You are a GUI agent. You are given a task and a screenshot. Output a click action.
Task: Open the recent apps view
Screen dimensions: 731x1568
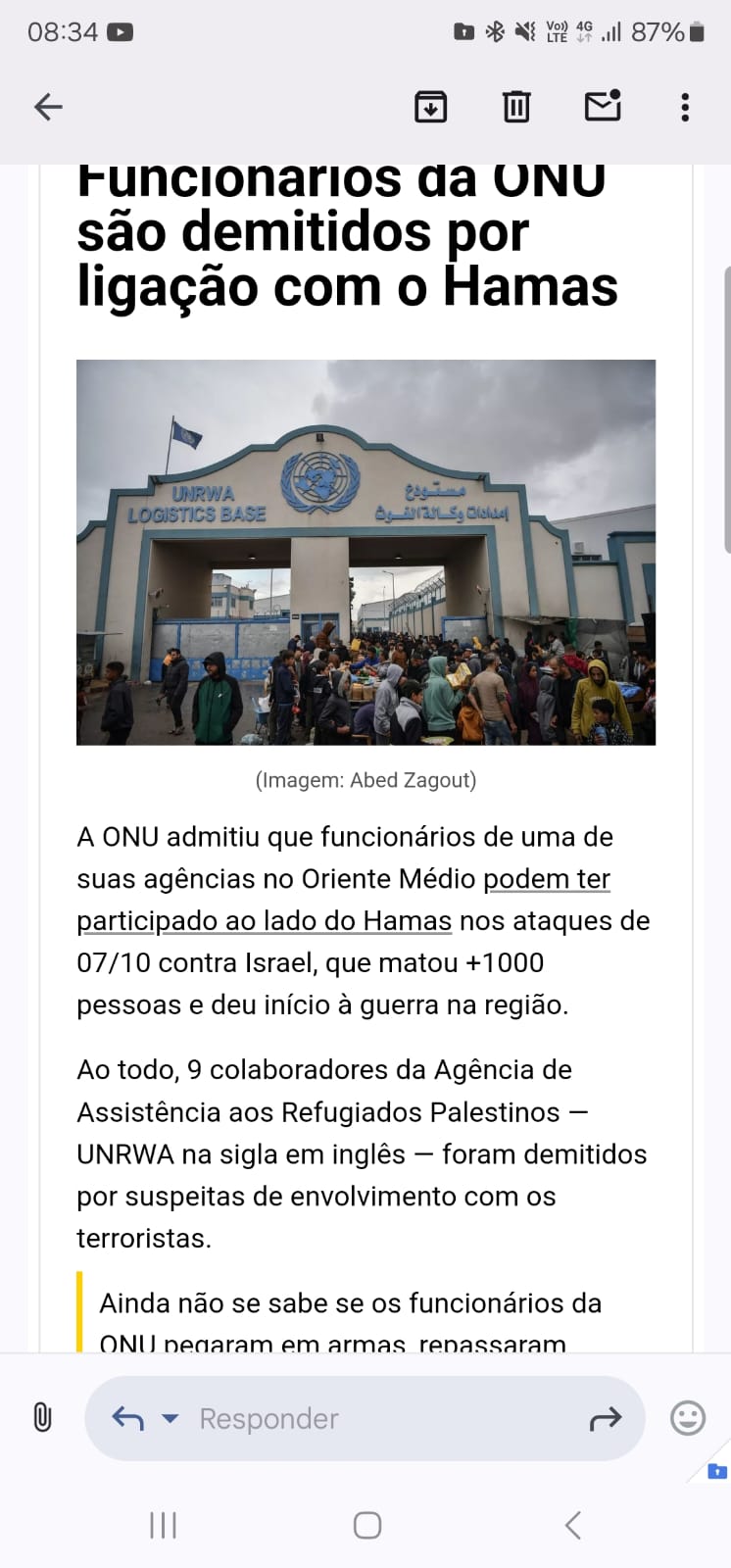163,1525
